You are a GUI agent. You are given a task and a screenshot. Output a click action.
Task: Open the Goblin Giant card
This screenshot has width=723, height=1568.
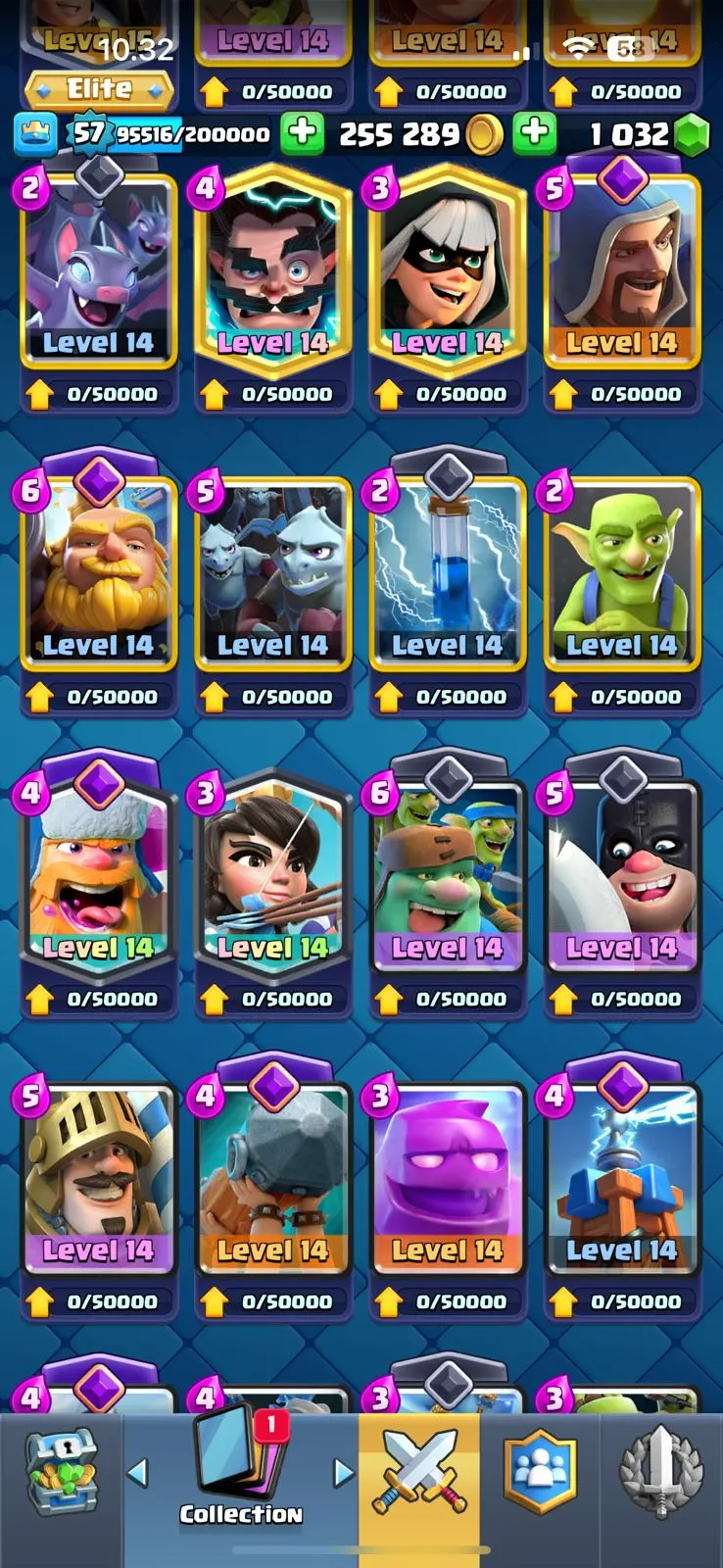pyautogui.click(x=447, y=879)
